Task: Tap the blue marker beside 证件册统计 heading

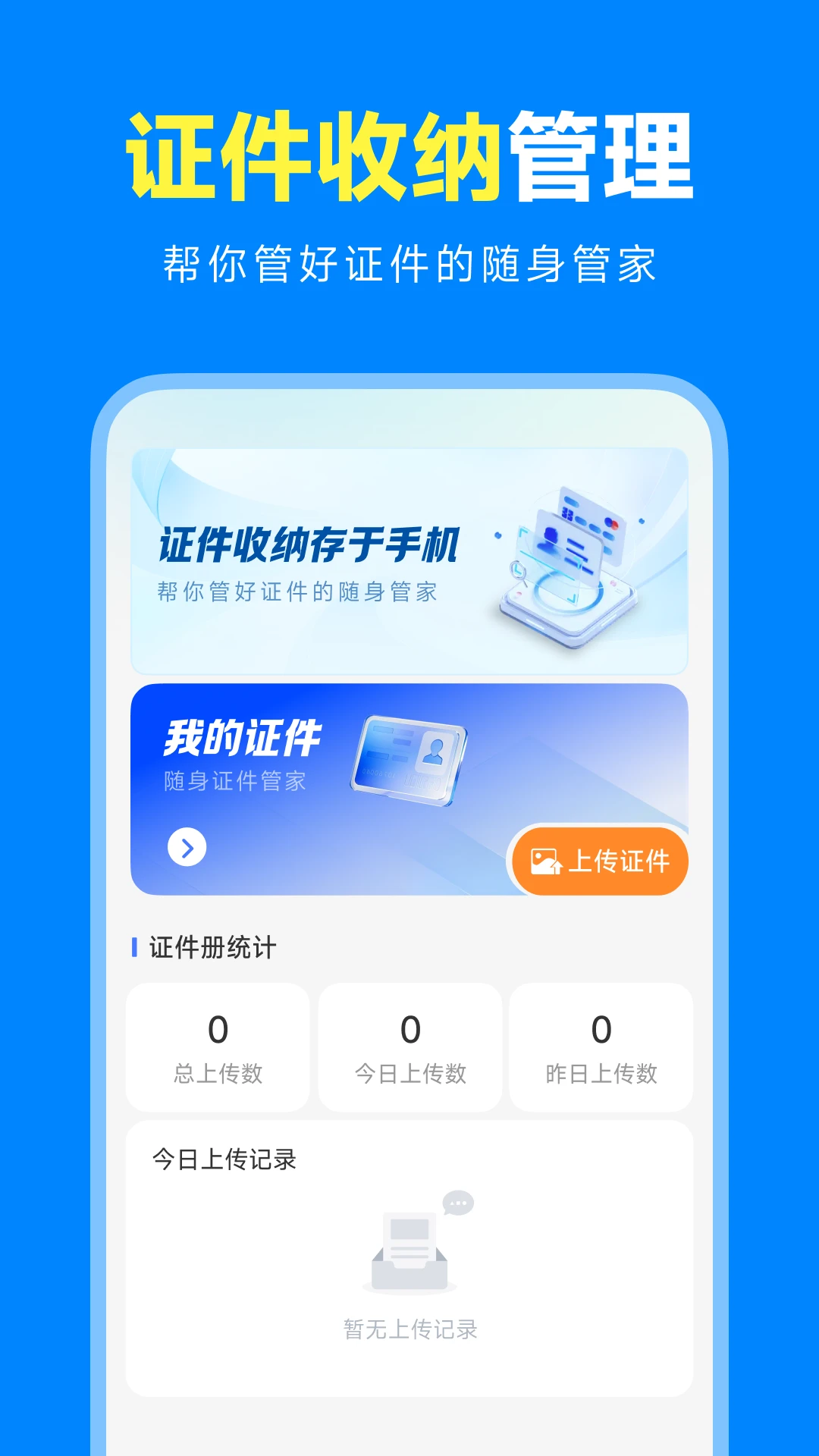Action: 136,945
